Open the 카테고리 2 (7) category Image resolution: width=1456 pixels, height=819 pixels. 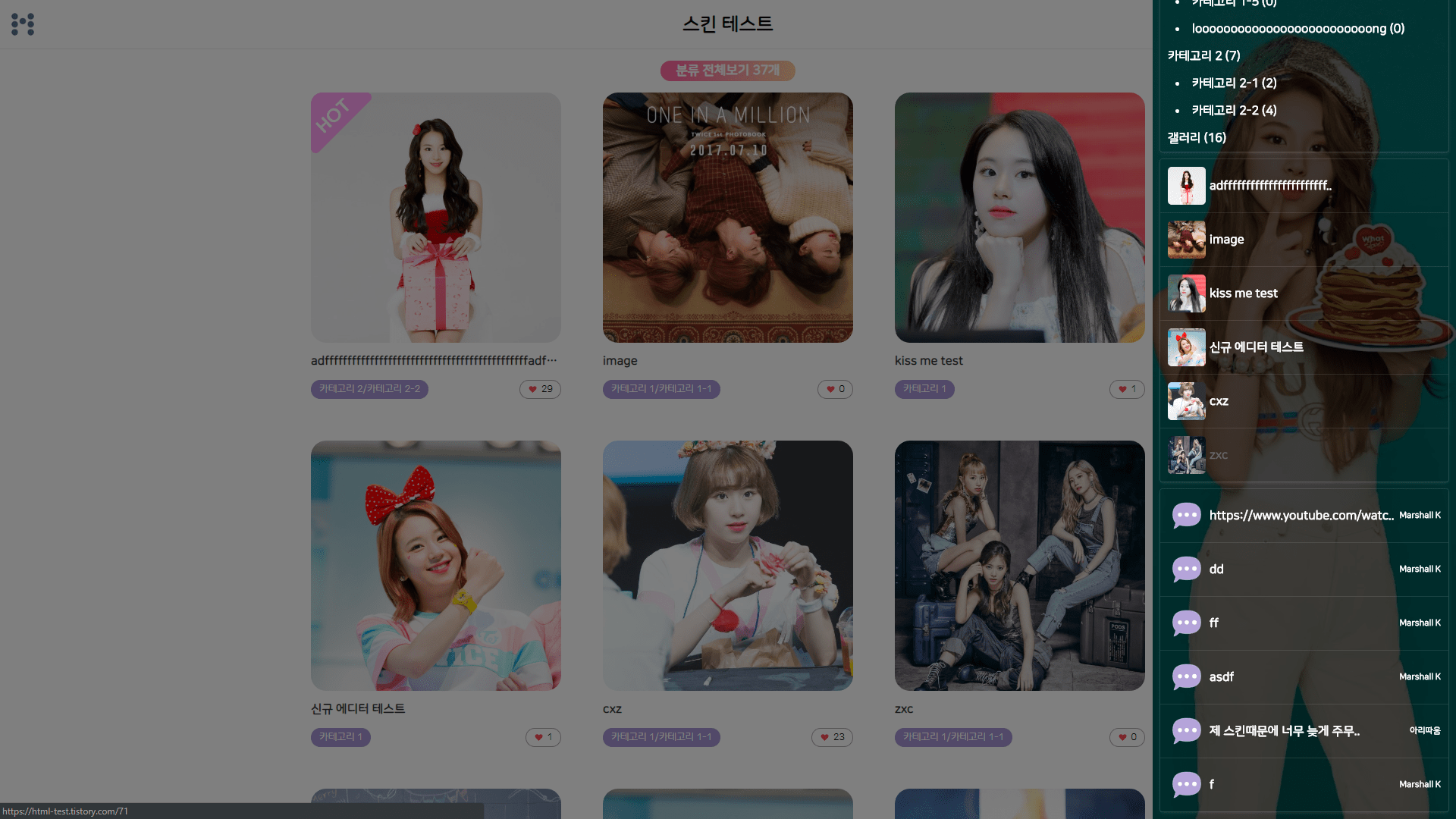point(1203,55)
